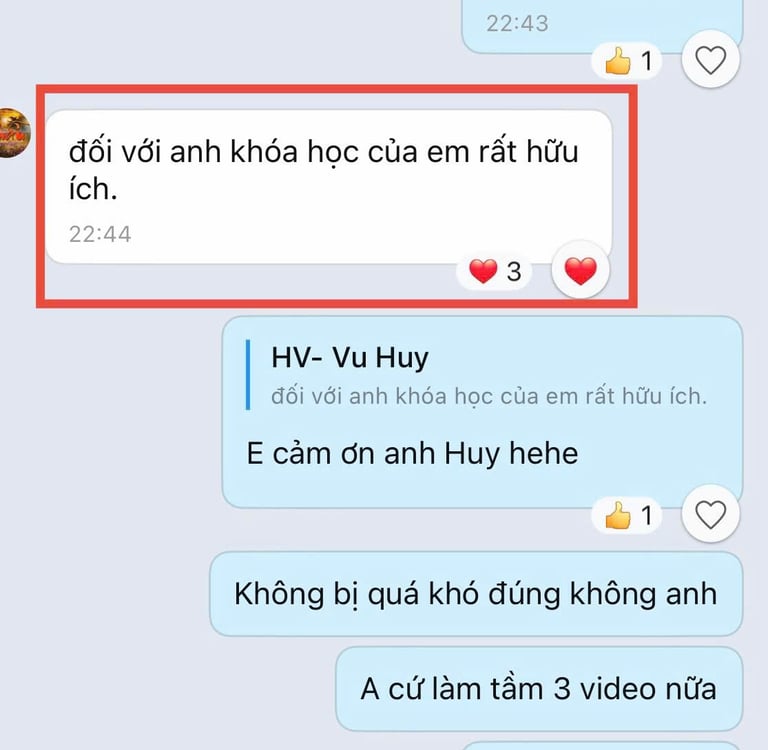Open the thumbs-up reaction under the 22:43 message
Screen dimensions: 768x750
627,61
